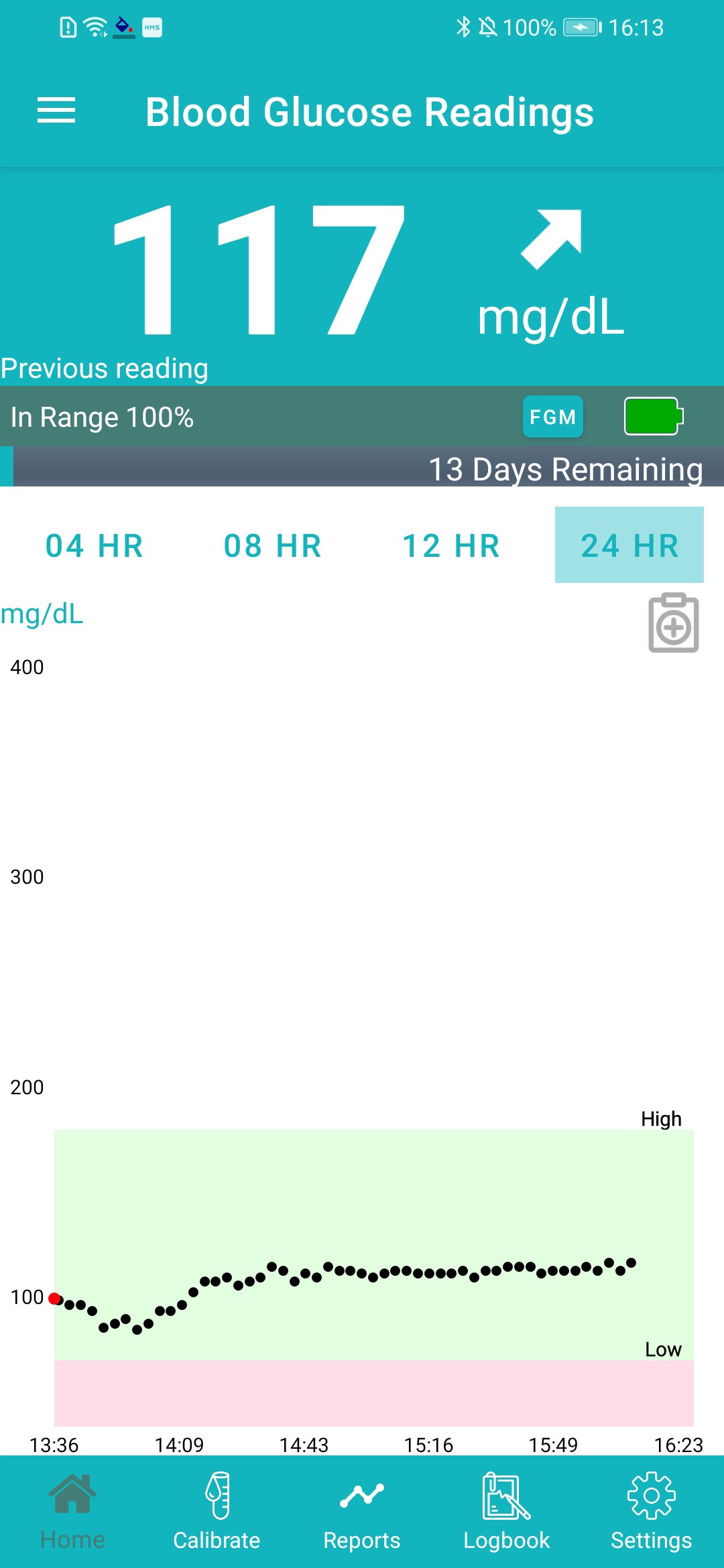
Task: Switch graph to 04 HR view
Action: point(95,545)
